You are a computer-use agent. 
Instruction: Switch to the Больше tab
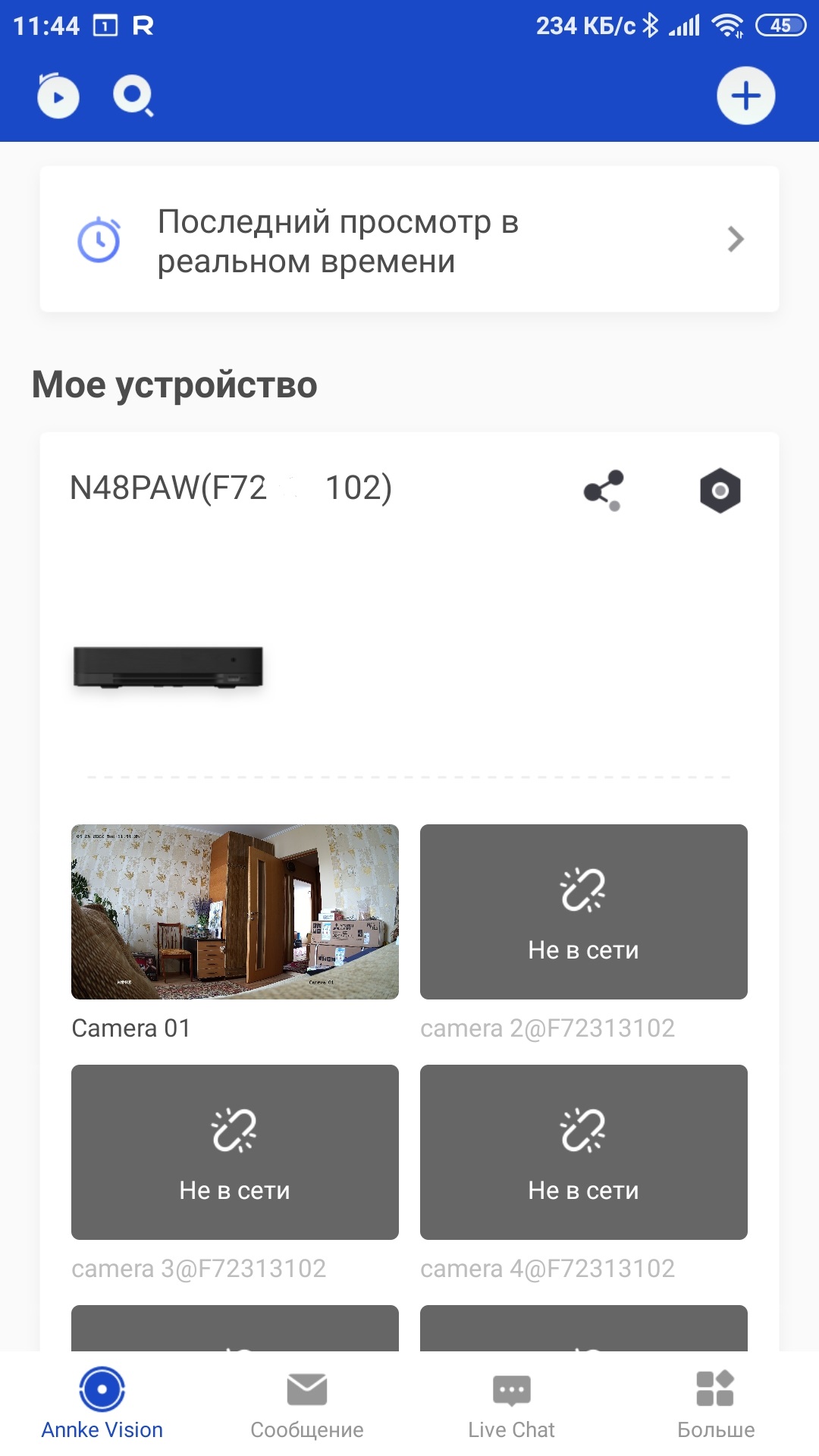[x=716, y=1403]
